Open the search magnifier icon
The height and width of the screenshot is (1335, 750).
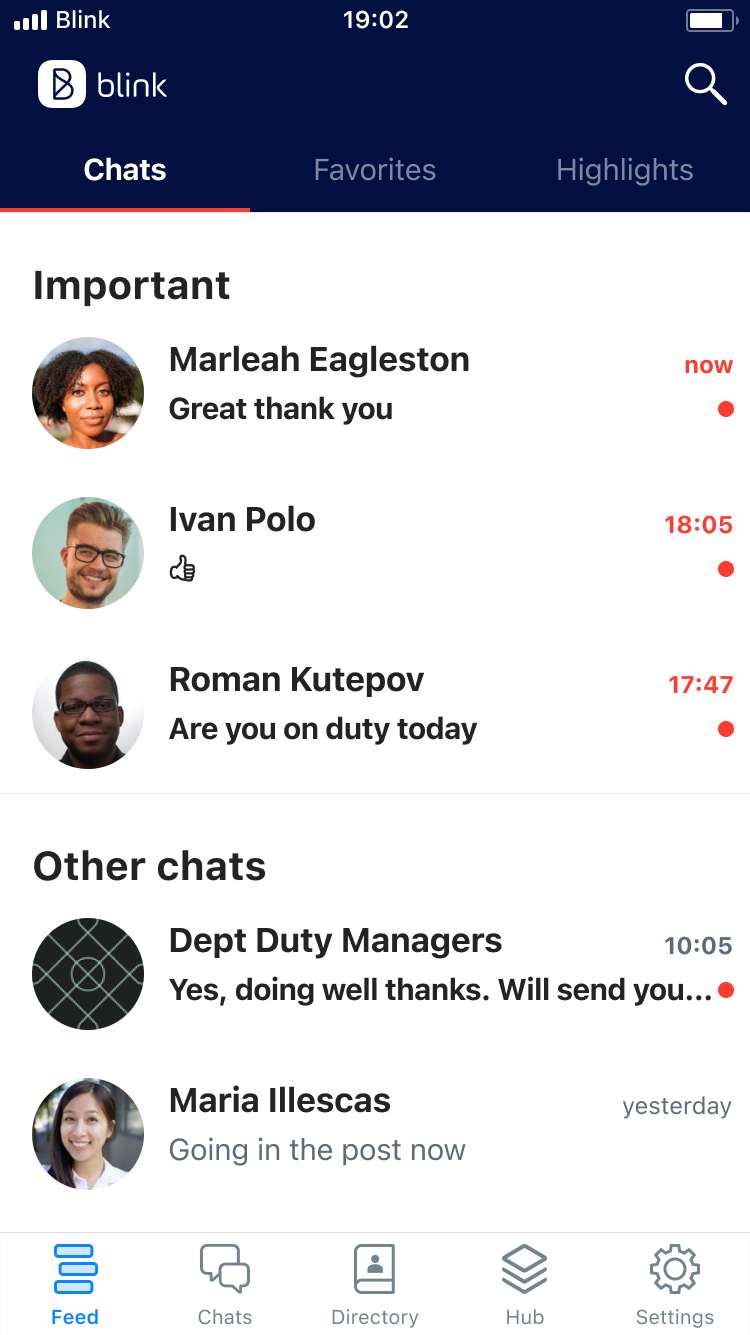pyautogui.click(x=705, y=85)
